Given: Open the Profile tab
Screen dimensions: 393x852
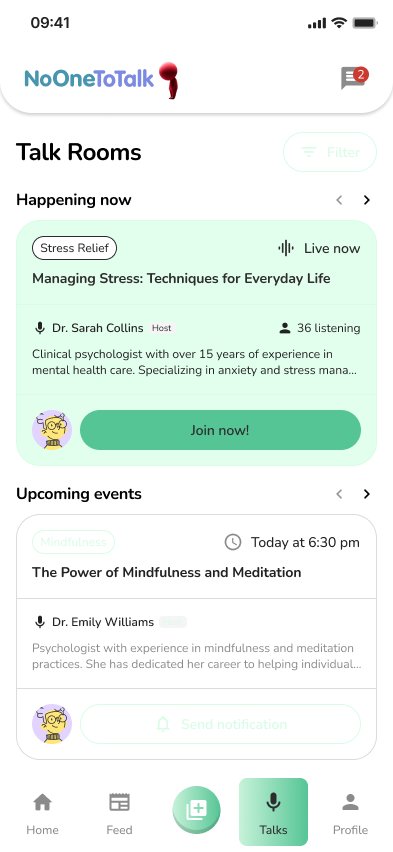Looking at the screenshot, I should click(351, 813).
